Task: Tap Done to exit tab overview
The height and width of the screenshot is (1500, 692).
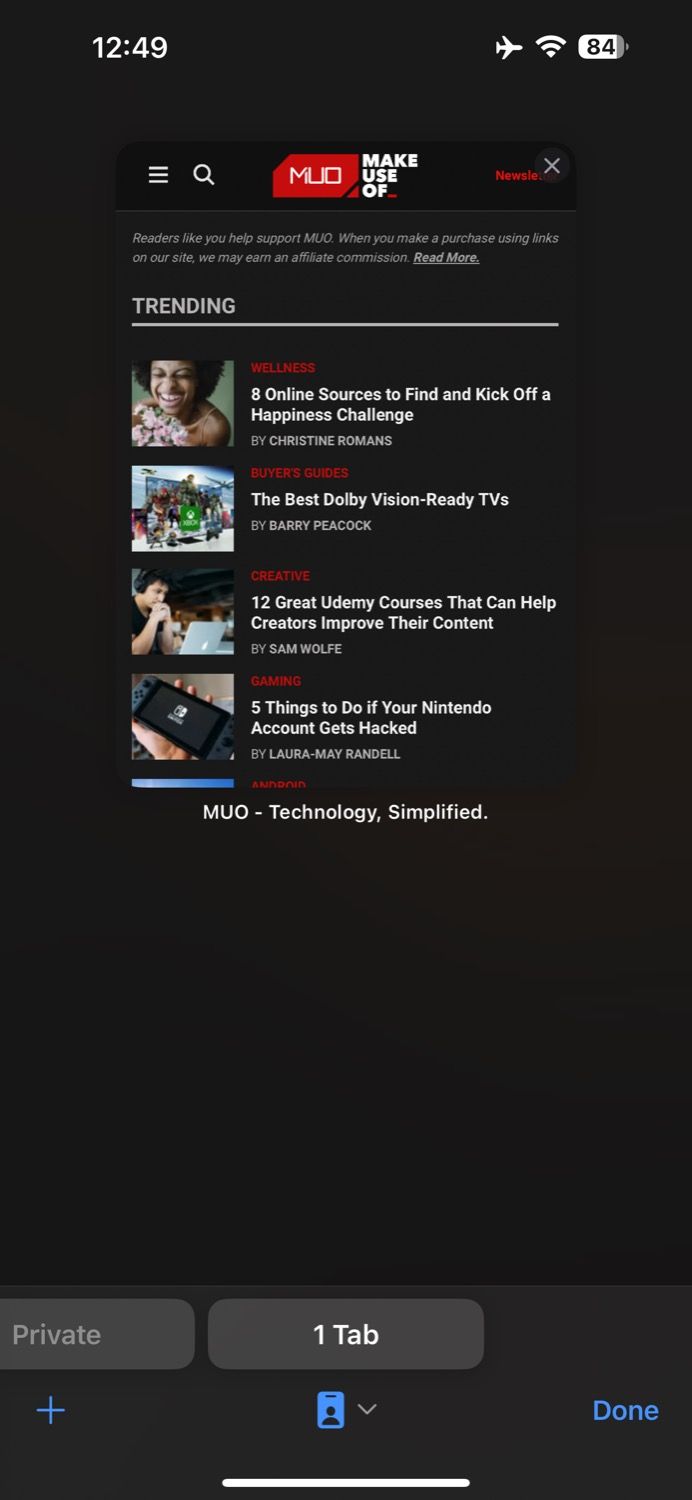Action: pos(625,1410)
